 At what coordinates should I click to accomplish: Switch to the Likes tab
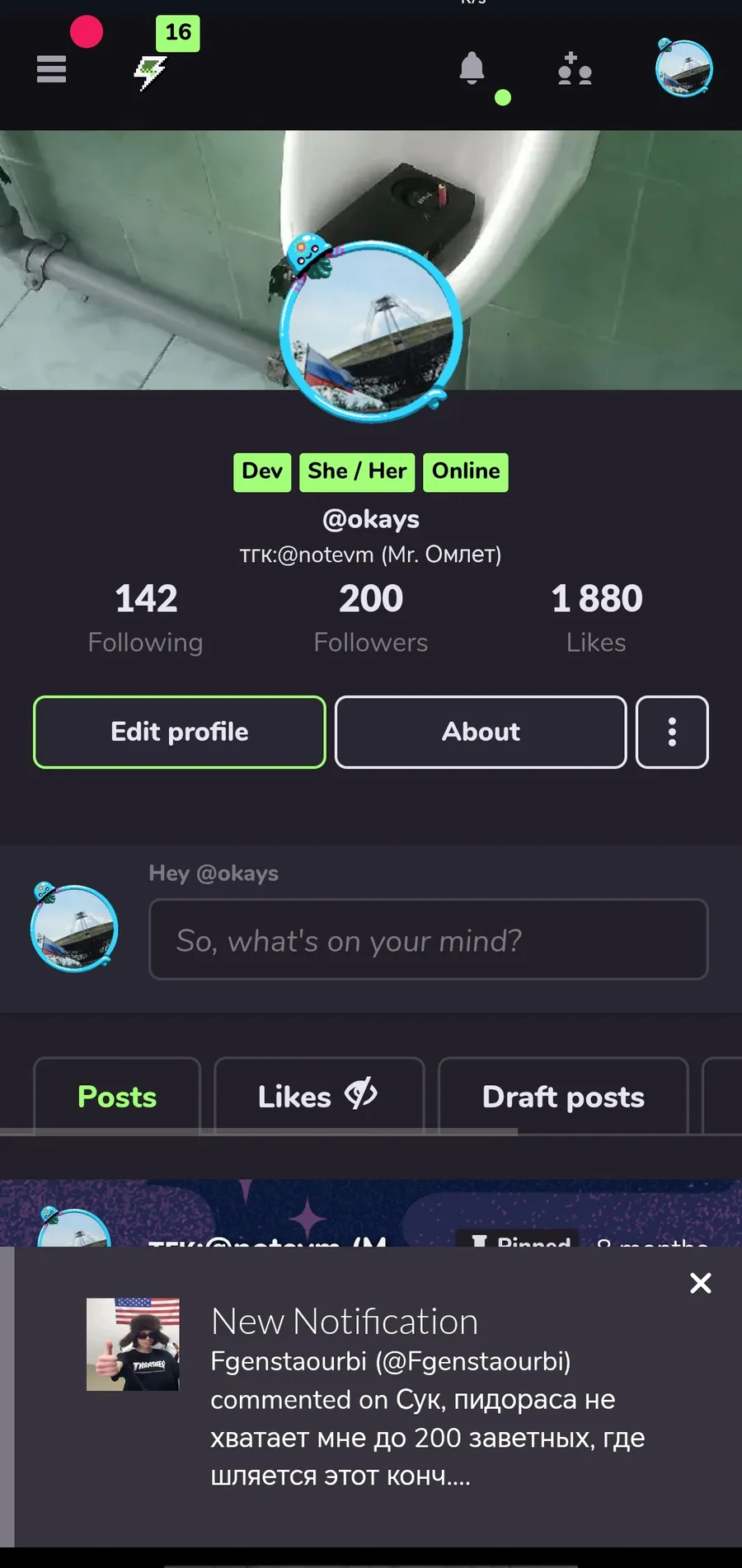(319, 1097)
